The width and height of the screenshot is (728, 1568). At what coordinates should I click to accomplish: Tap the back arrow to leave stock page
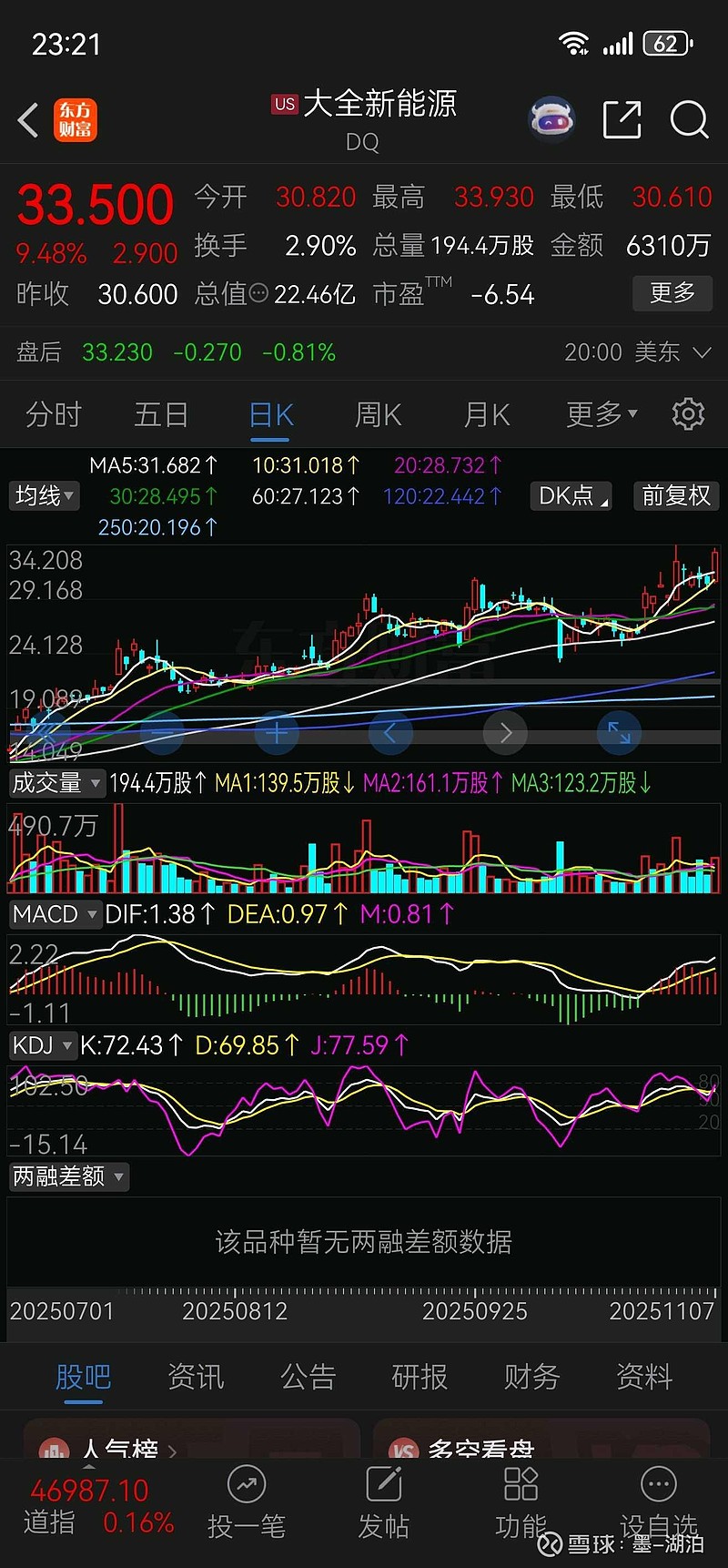coord(27,119)
